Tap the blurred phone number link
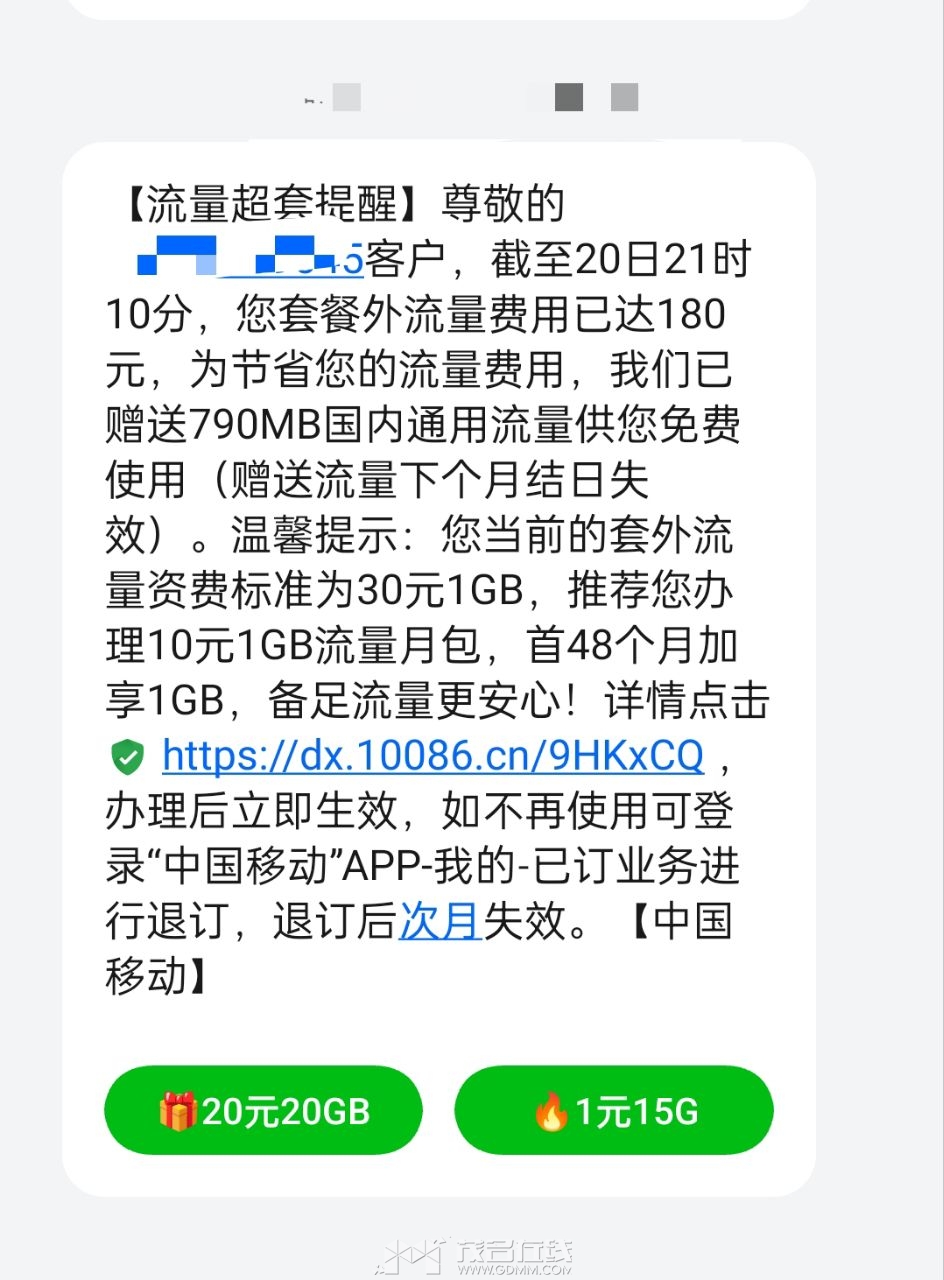The width and height of the screenshot is (944, 1280). coord(250,257)
